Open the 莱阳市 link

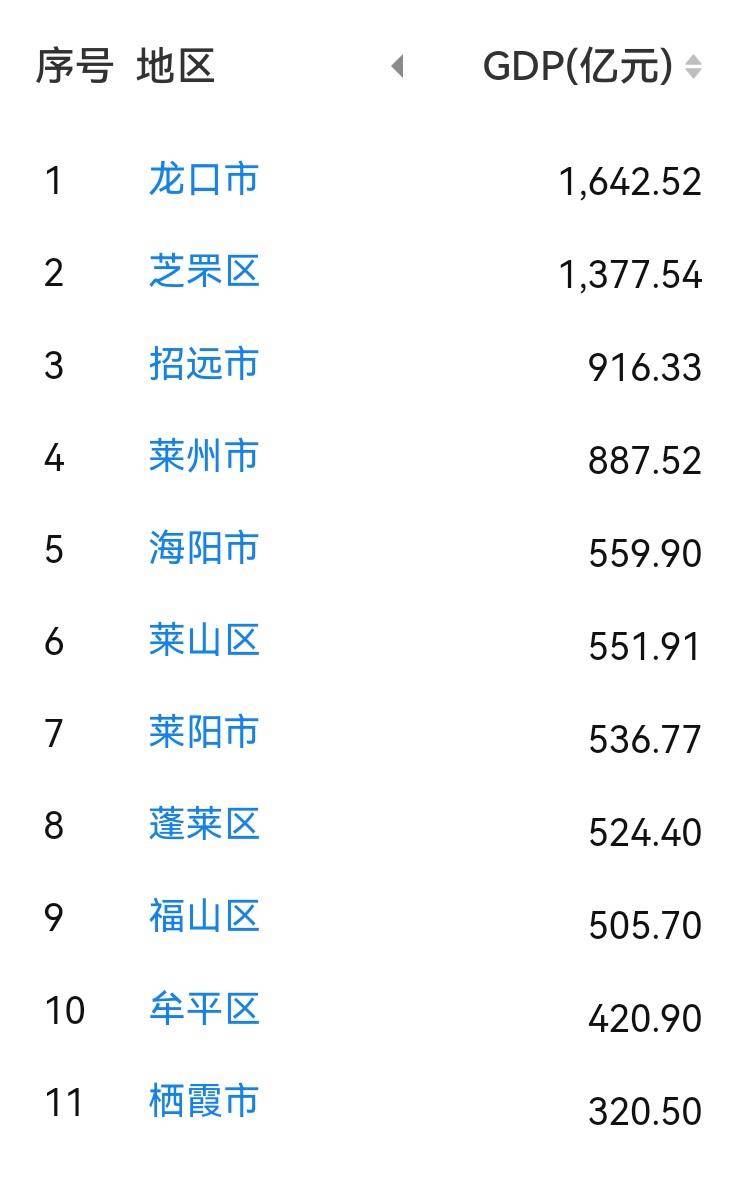click(204, 732)
